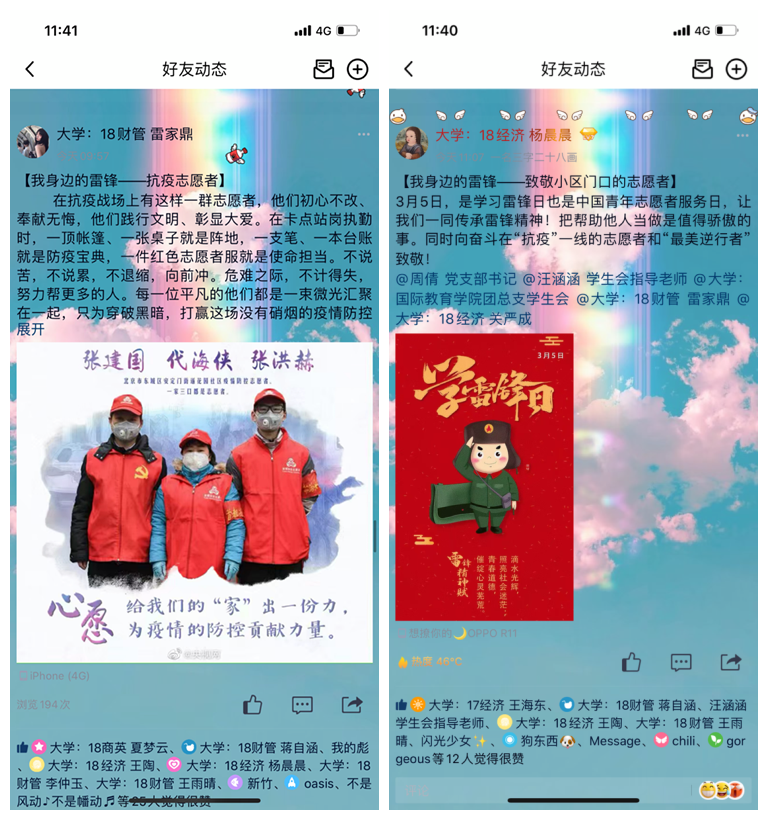The height and width of the screenshot is (820, 768).
Task: Open the three volunteers photo
Action: click(x=195, y=500)
